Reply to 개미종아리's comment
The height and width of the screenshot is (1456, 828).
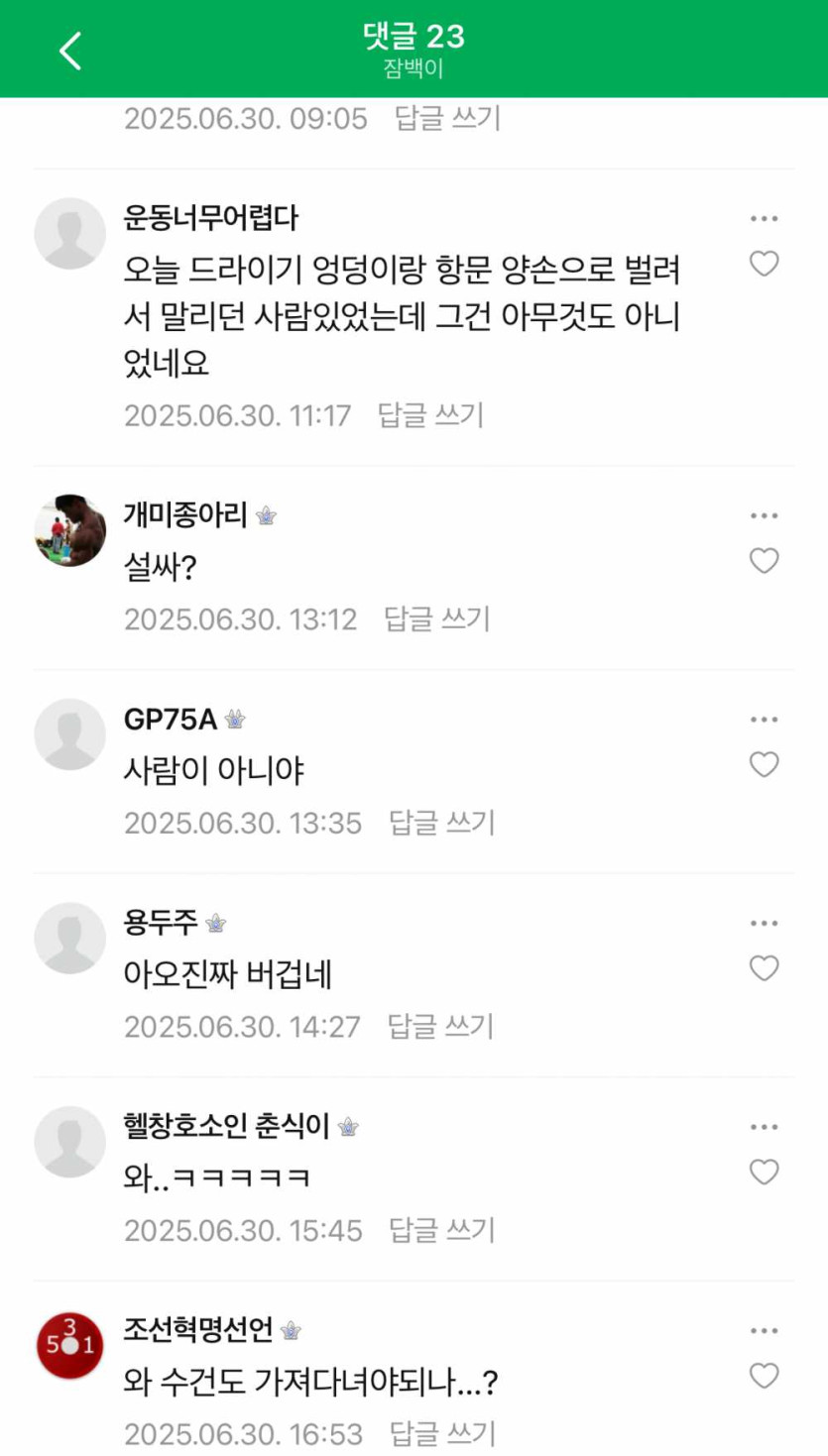(437, 618)
